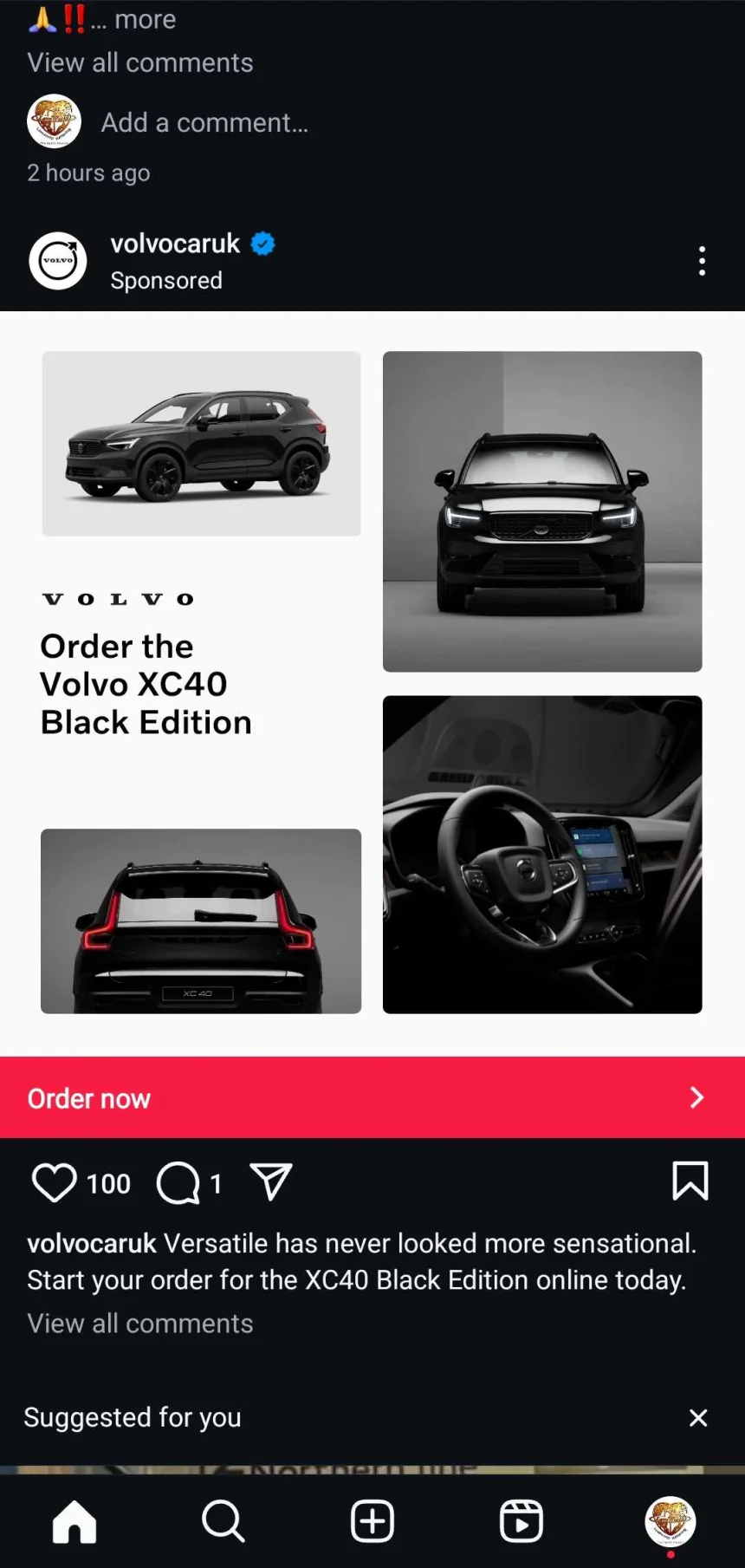Share the volvocaruk post
Image resolution: width=745 pixels, height=1568 pixels.
[271, 1182]
